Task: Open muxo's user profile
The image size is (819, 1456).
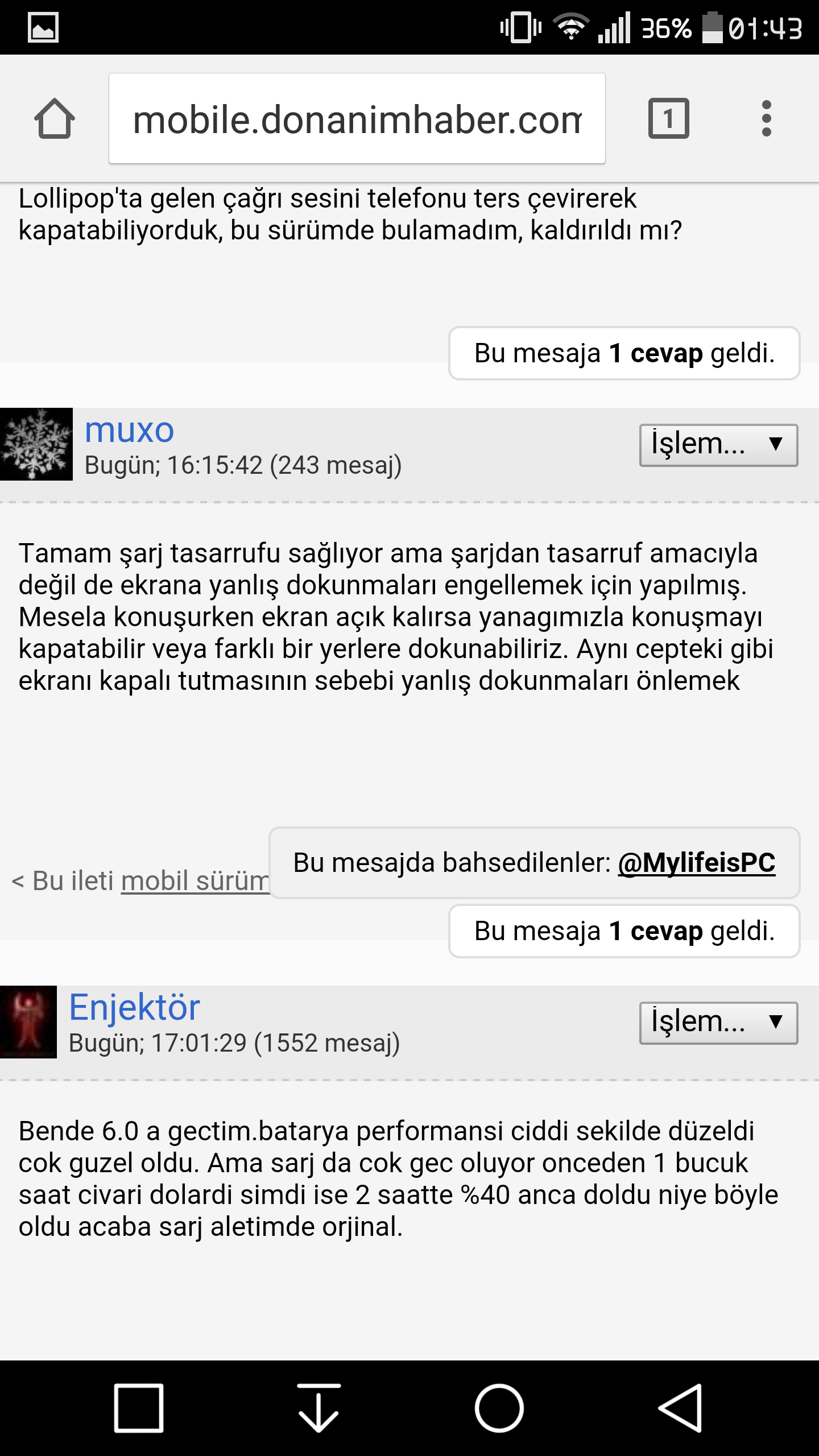Action: point(129,431)
